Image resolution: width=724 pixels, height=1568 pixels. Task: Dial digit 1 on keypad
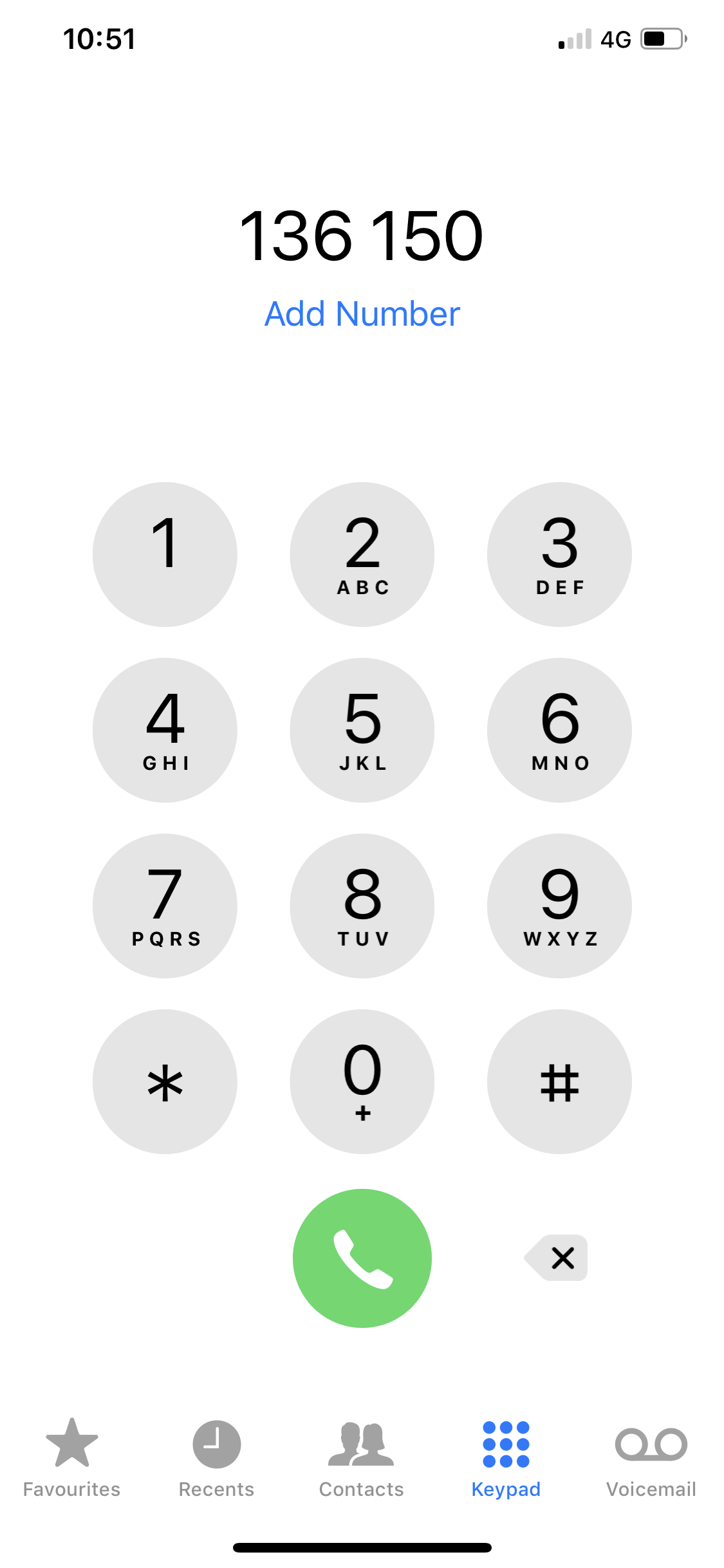pyautogui.click(x=165, y=554)
